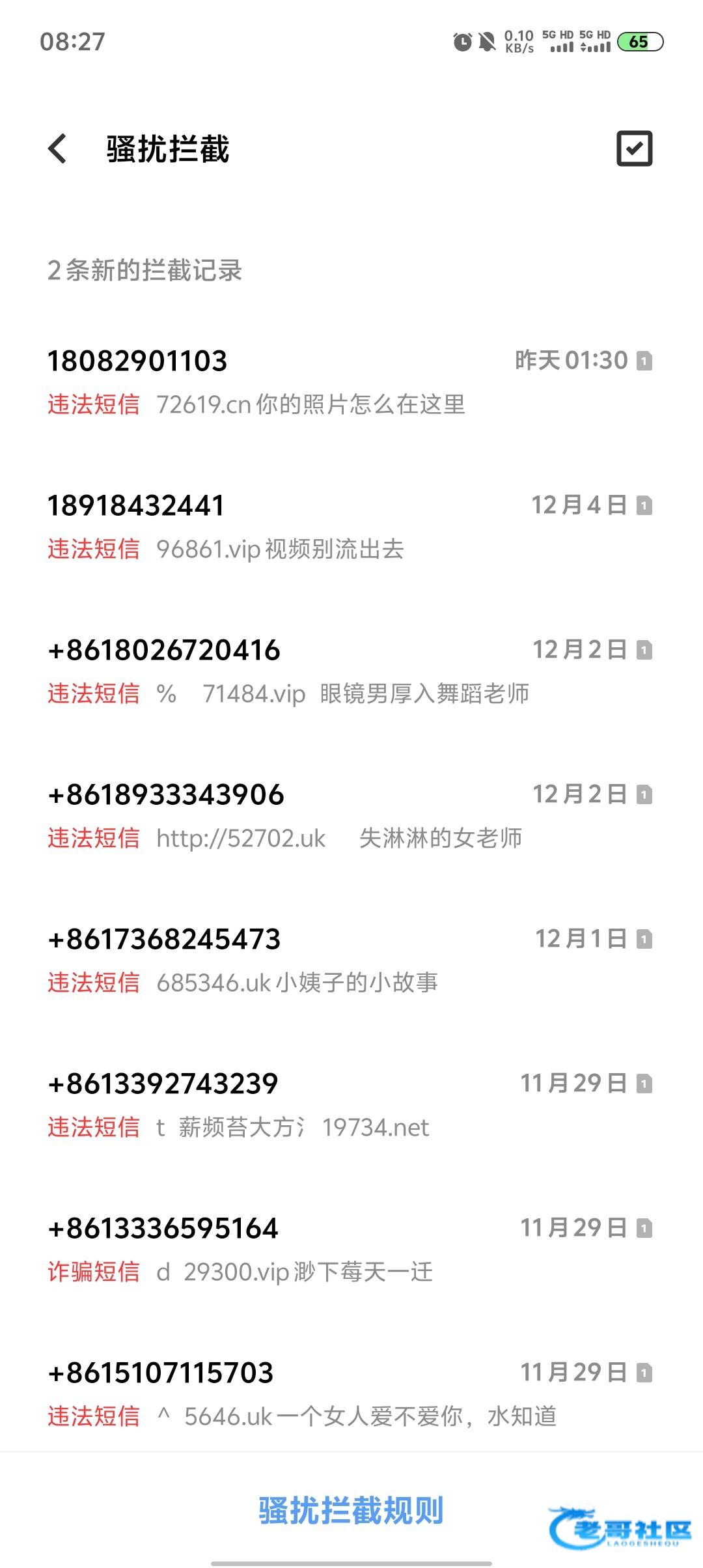View blocked SMS from +8618933343906
This screenshot has height=1568, width=703.
pyautogui.click(x=350, y=815)
